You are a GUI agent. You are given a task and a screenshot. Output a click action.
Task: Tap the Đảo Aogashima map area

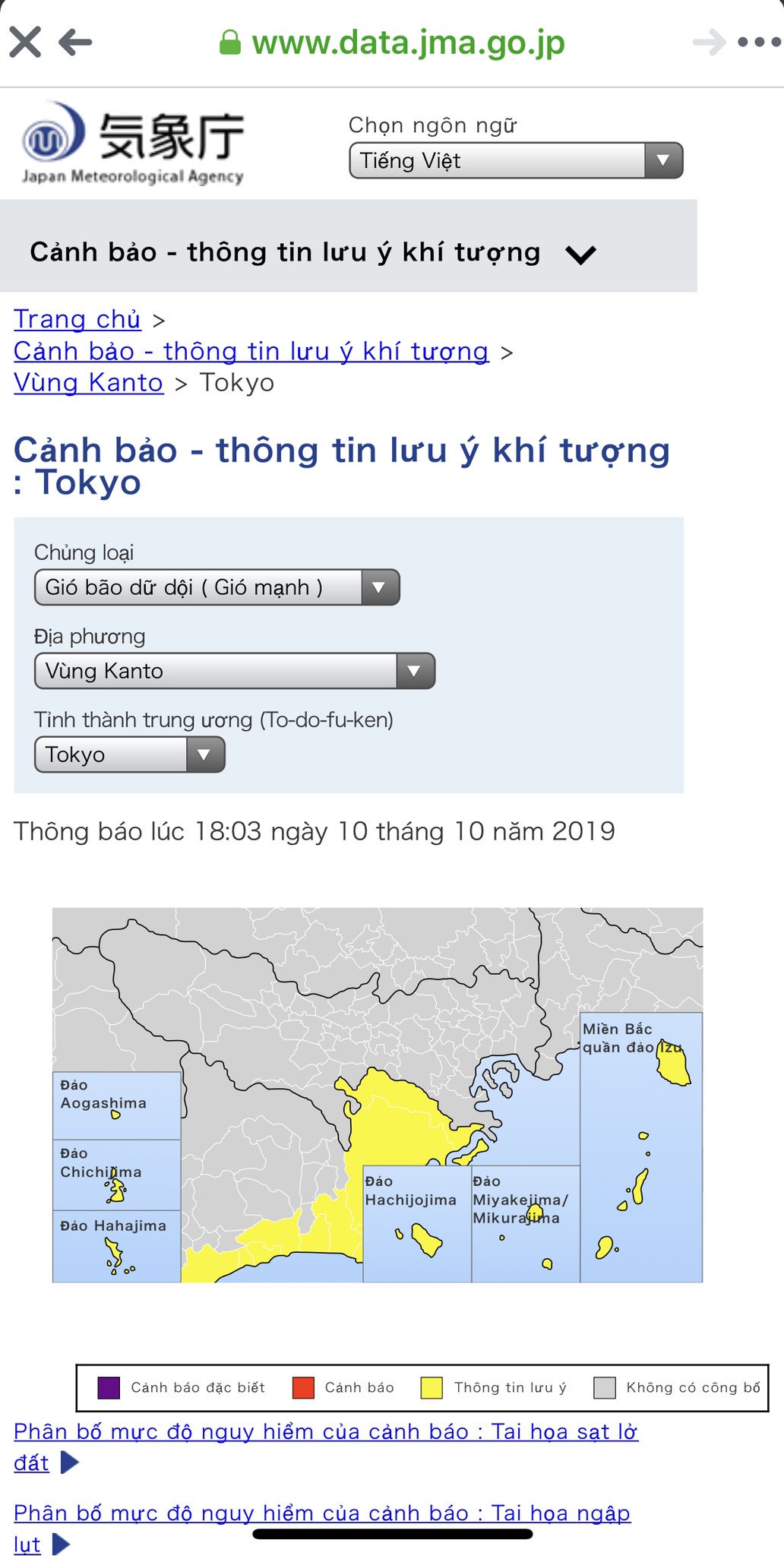(x=116, y=1105)
